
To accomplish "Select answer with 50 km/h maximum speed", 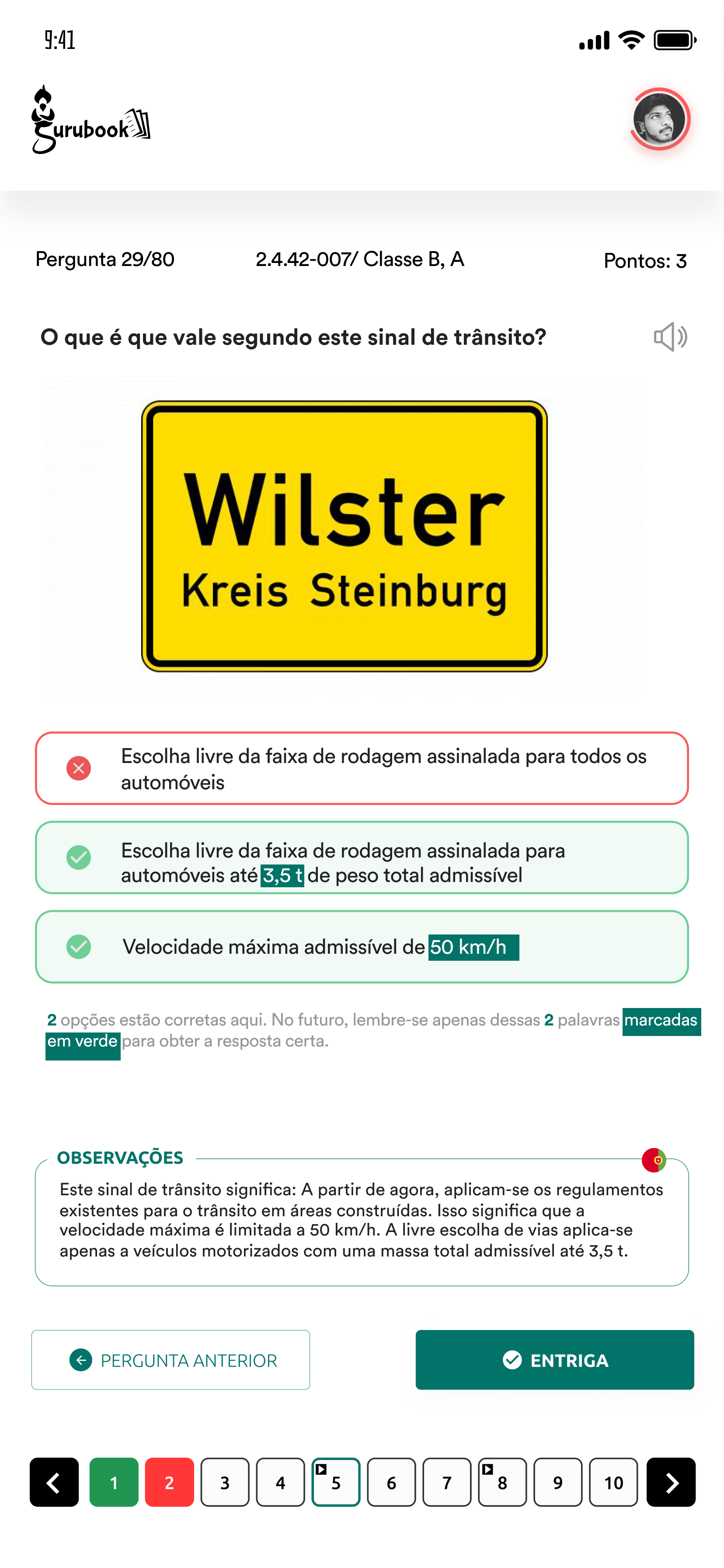I will point(362,946).
